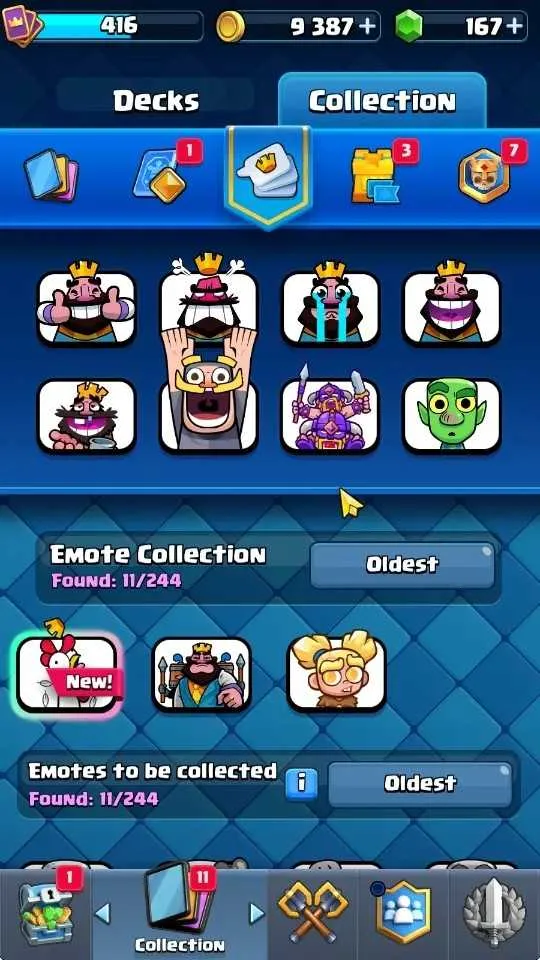
Task: Open the cards collection sub-tab
Action: [51, 176]
